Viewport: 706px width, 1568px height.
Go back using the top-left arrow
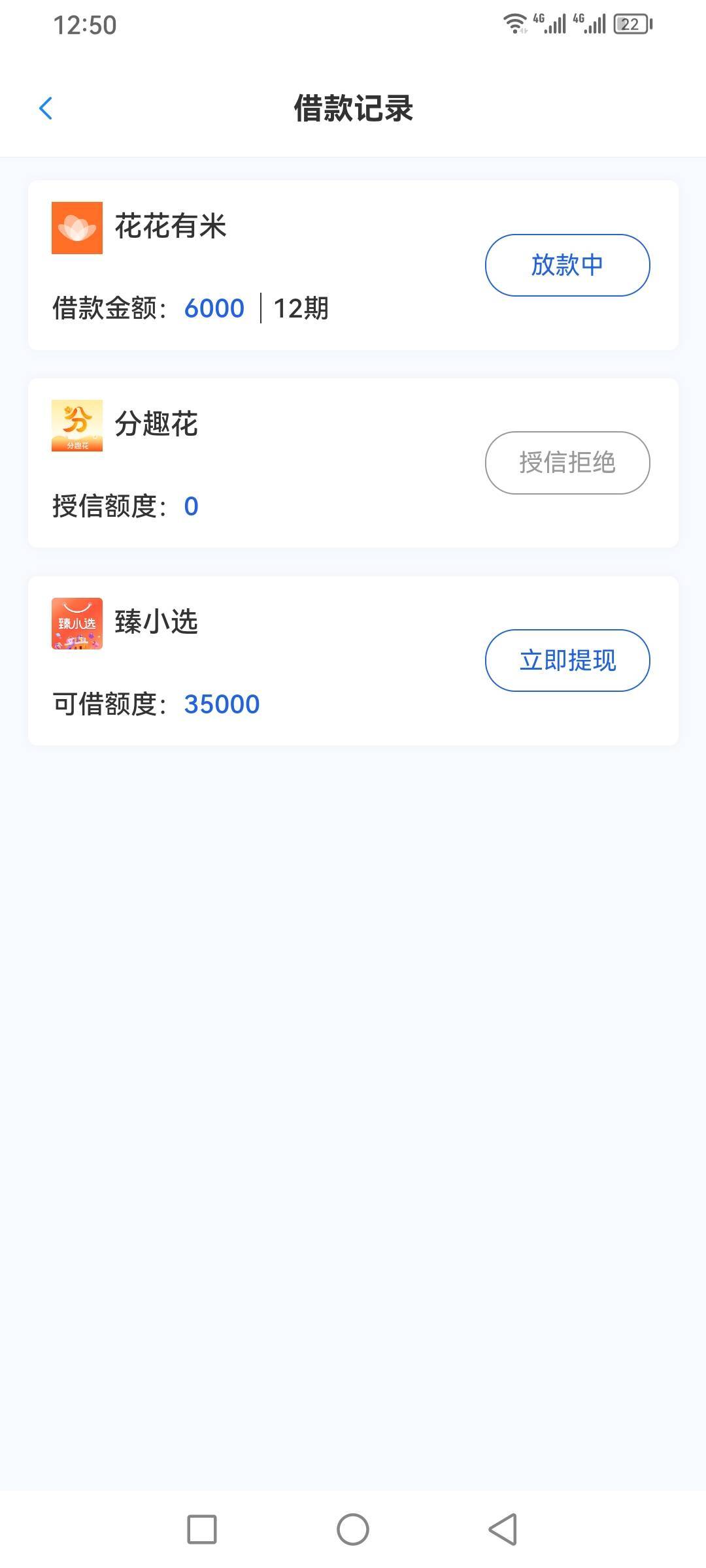pyautogui.click(x=46, y=108)
